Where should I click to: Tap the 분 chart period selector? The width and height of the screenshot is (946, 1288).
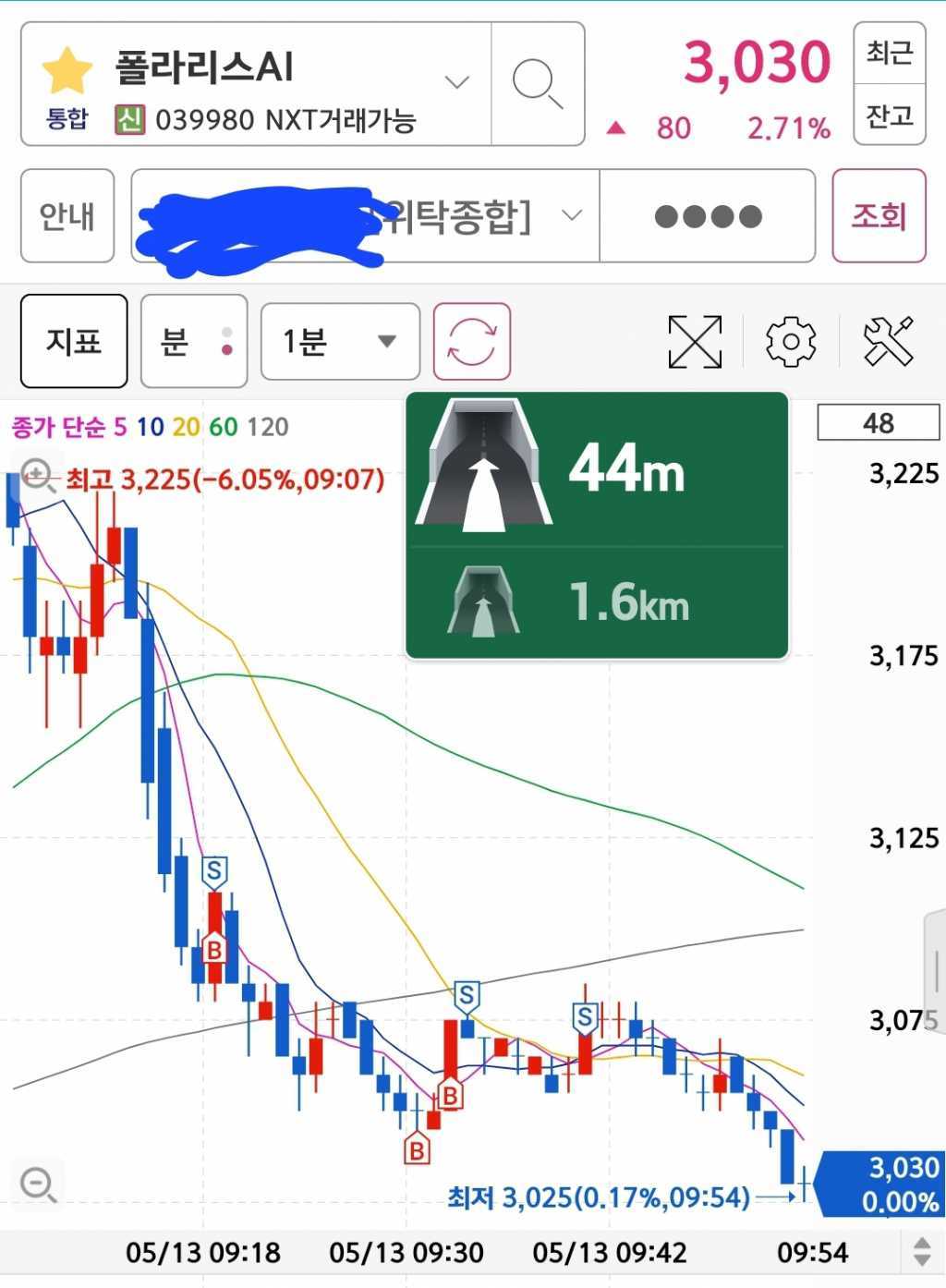coord(194,342)
